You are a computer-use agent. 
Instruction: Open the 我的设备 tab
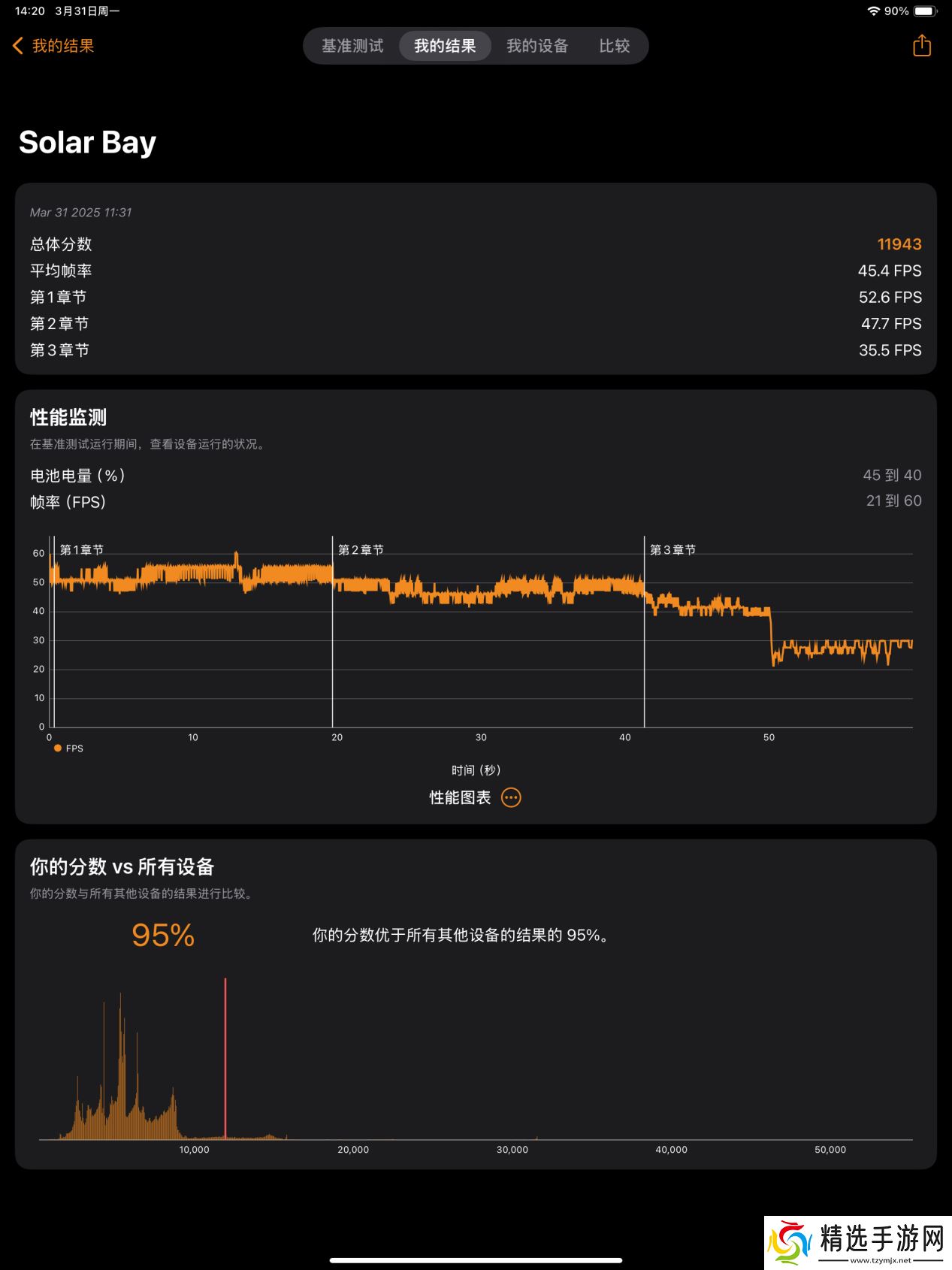coord(537,46)
